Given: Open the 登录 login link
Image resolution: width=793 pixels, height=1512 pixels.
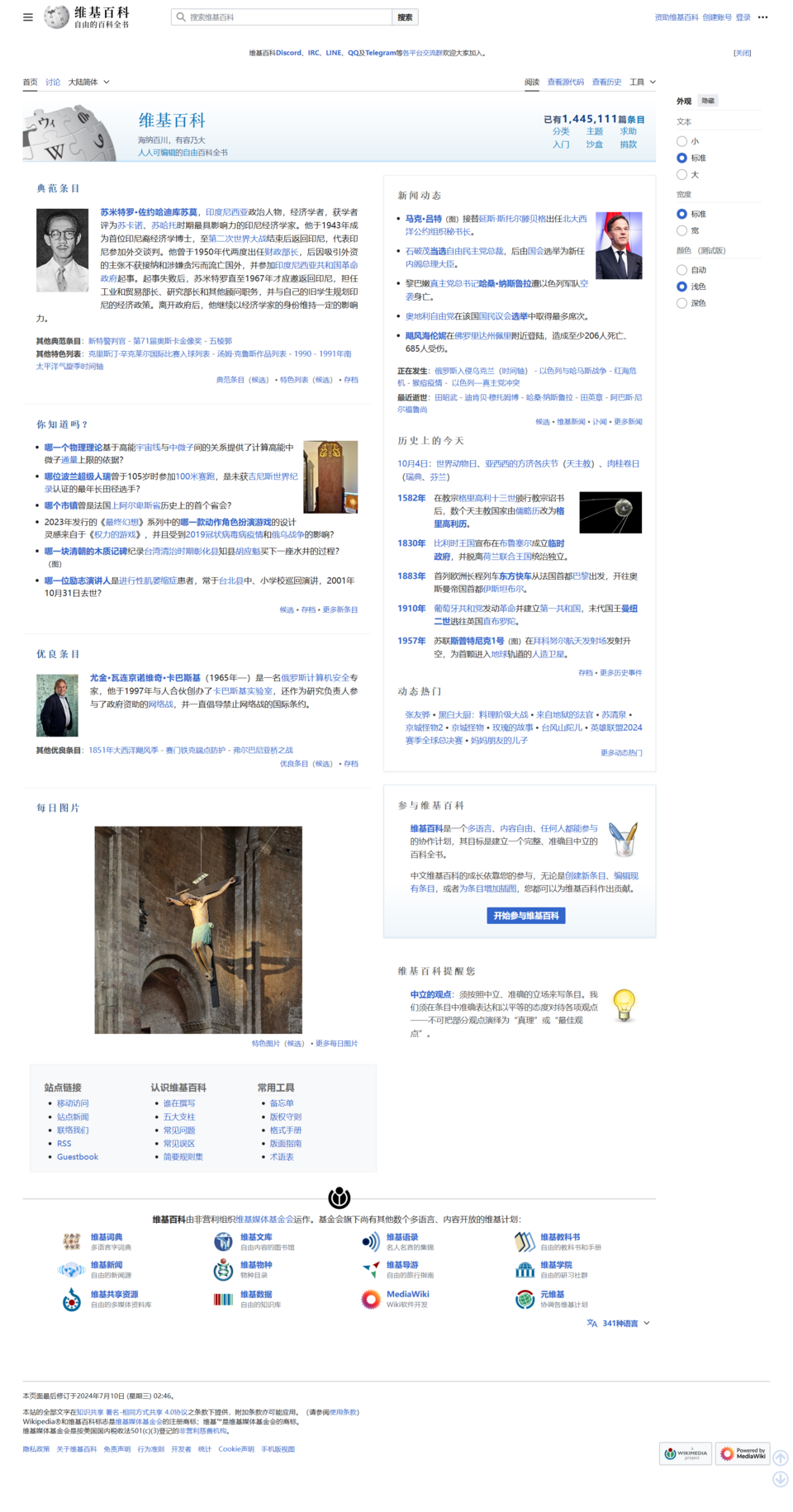Looking at the screenshot, I should [x=743, y=17].
